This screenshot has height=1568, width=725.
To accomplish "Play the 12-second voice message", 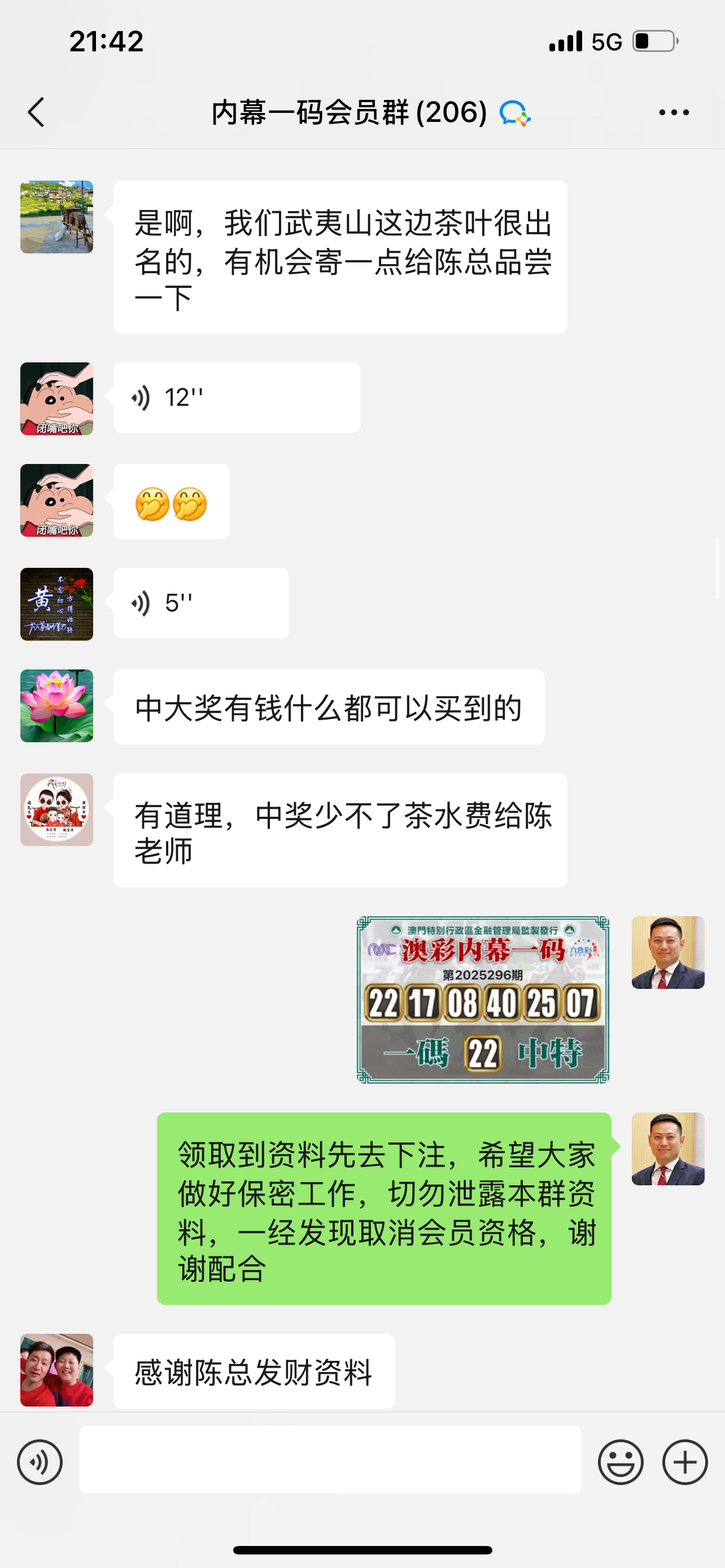I will 236,397.
